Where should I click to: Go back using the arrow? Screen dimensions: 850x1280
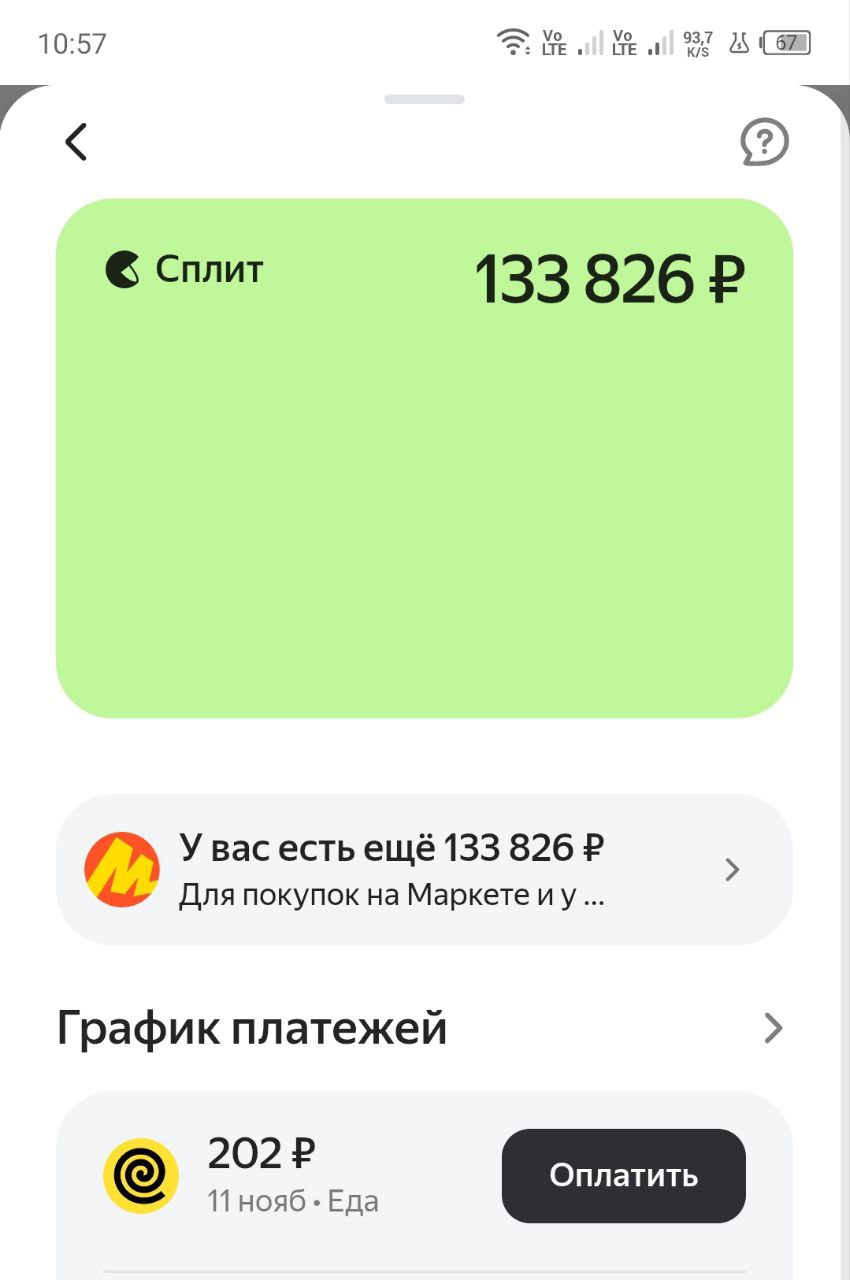76,142
